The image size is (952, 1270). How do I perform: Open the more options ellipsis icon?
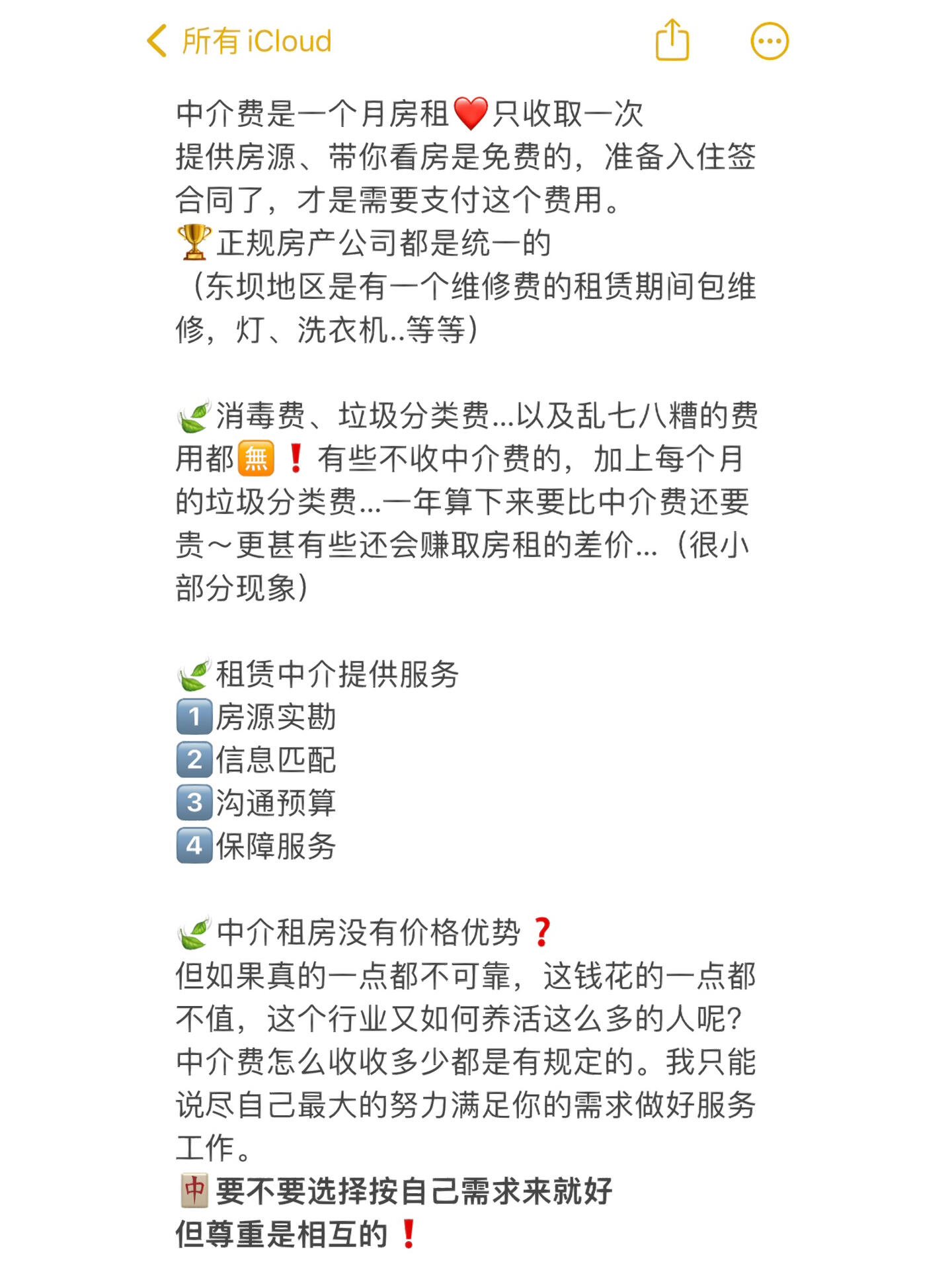[769, 41]
